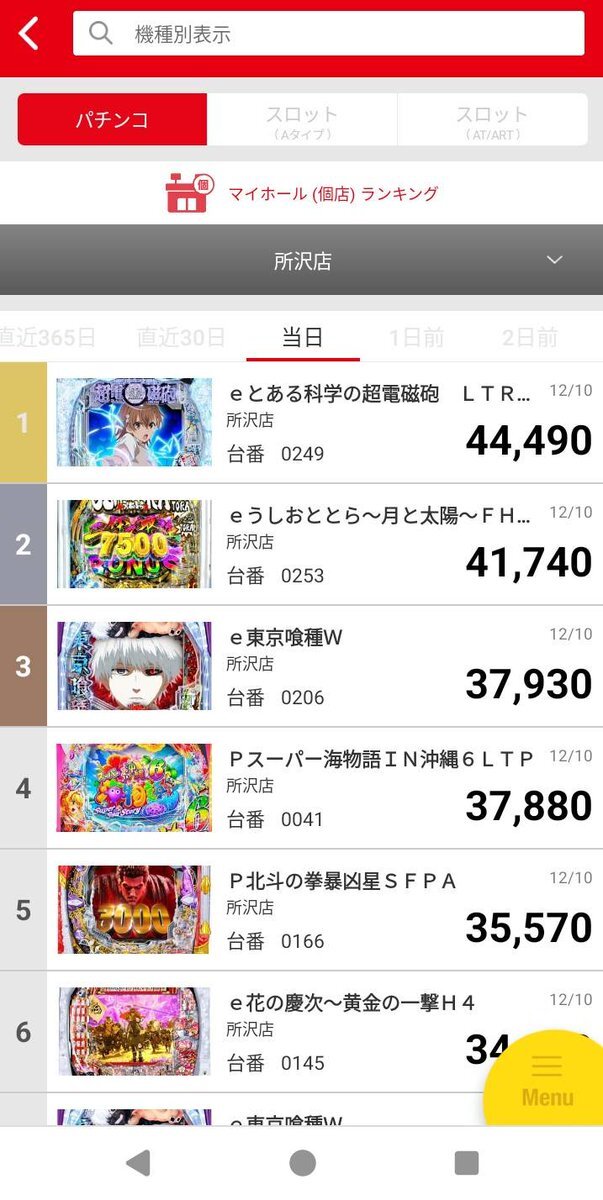Screen dimensions: 603x1200
Task: Show the 直近30日 ranking period
Action: click(180, 337)
